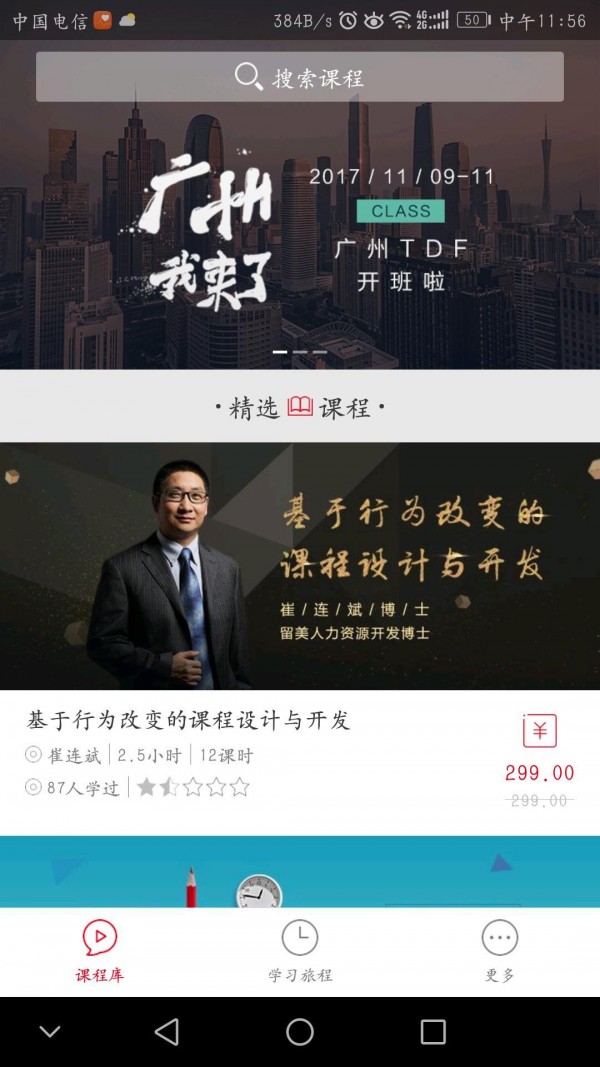Tap the ¥ purchase icon for 299.00
600x1067 pixels.
pos(540,731)
